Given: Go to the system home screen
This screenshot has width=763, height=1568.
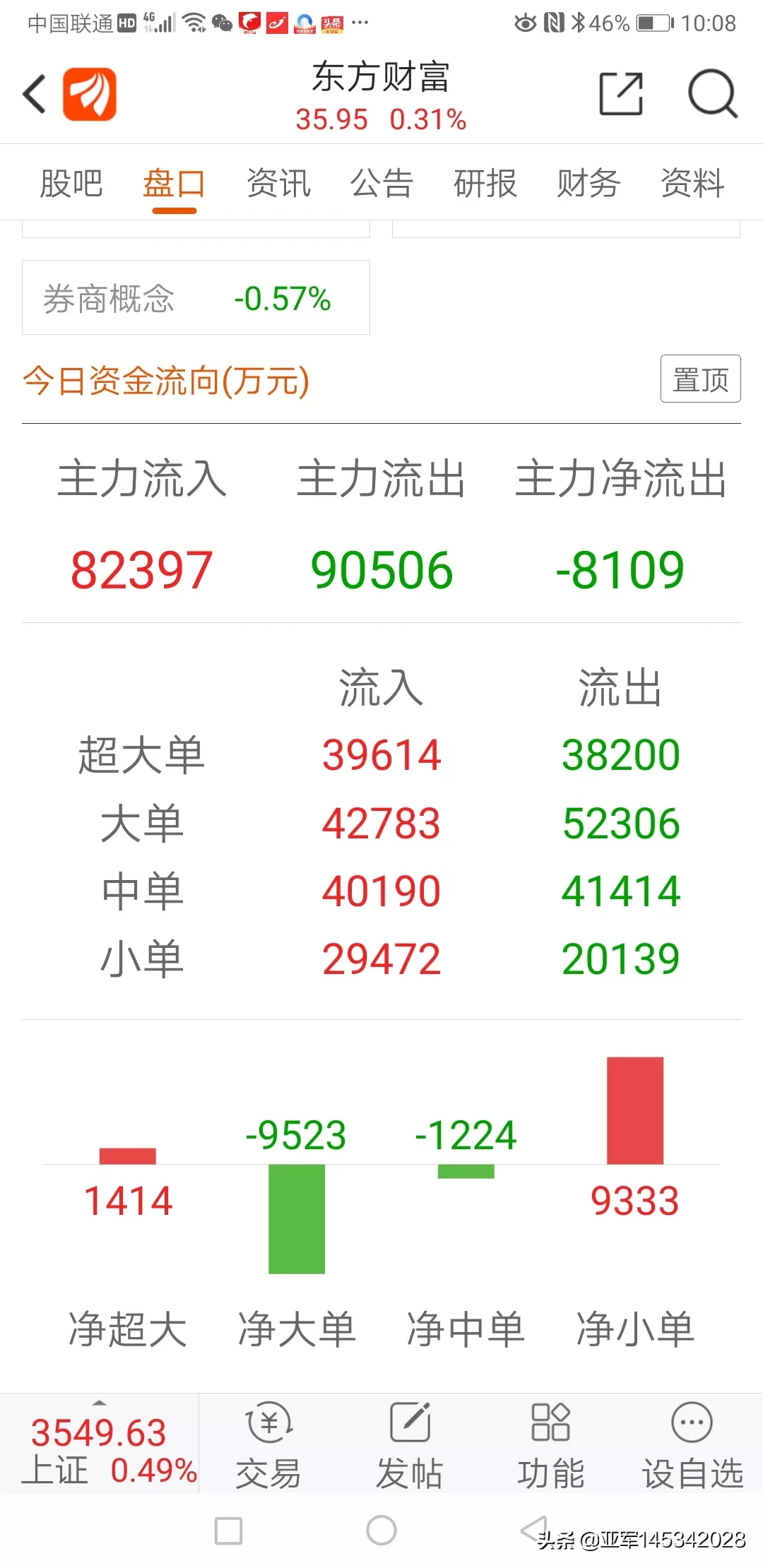Looking at the screenshot, I should (381, 1531).
